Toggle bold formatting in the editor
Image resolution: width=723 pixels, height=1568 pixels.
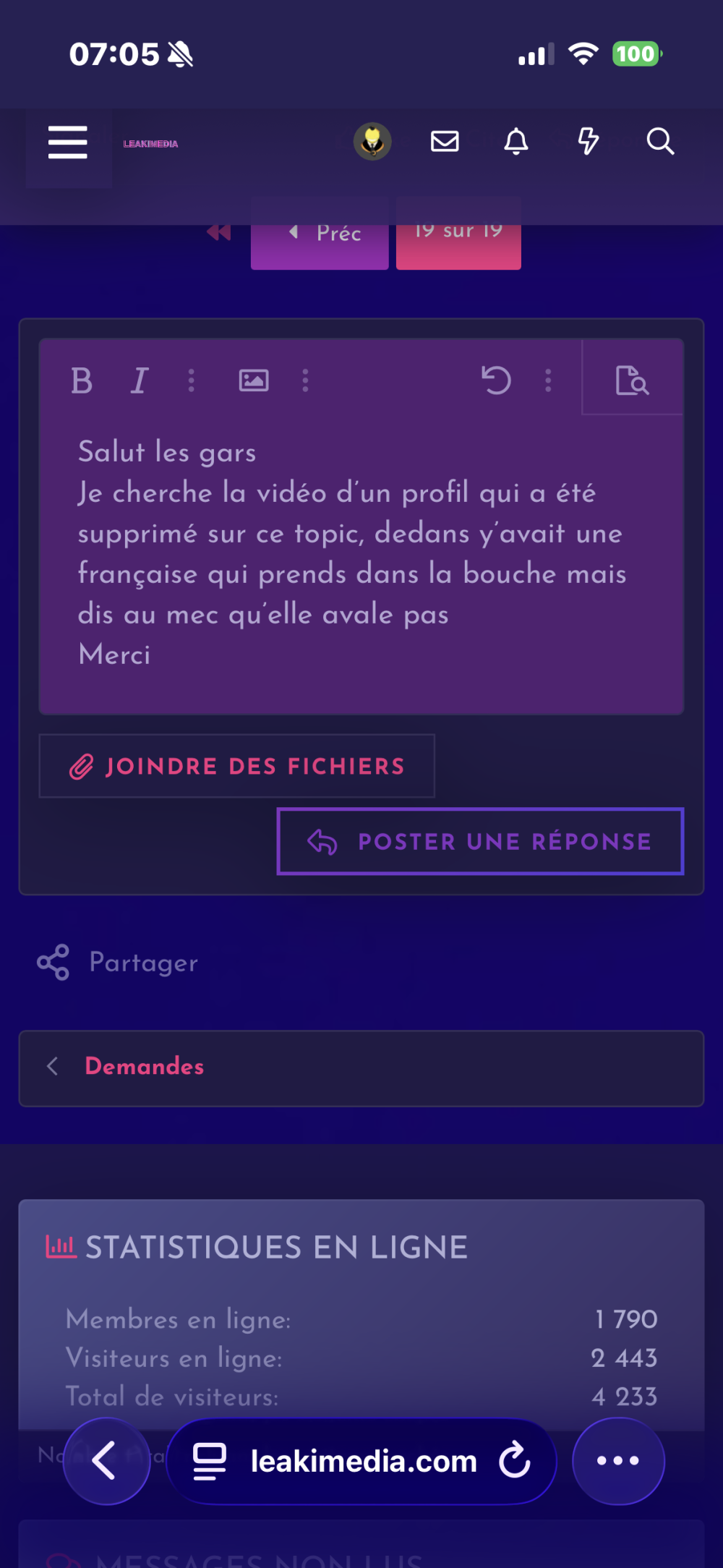point(82,380)
